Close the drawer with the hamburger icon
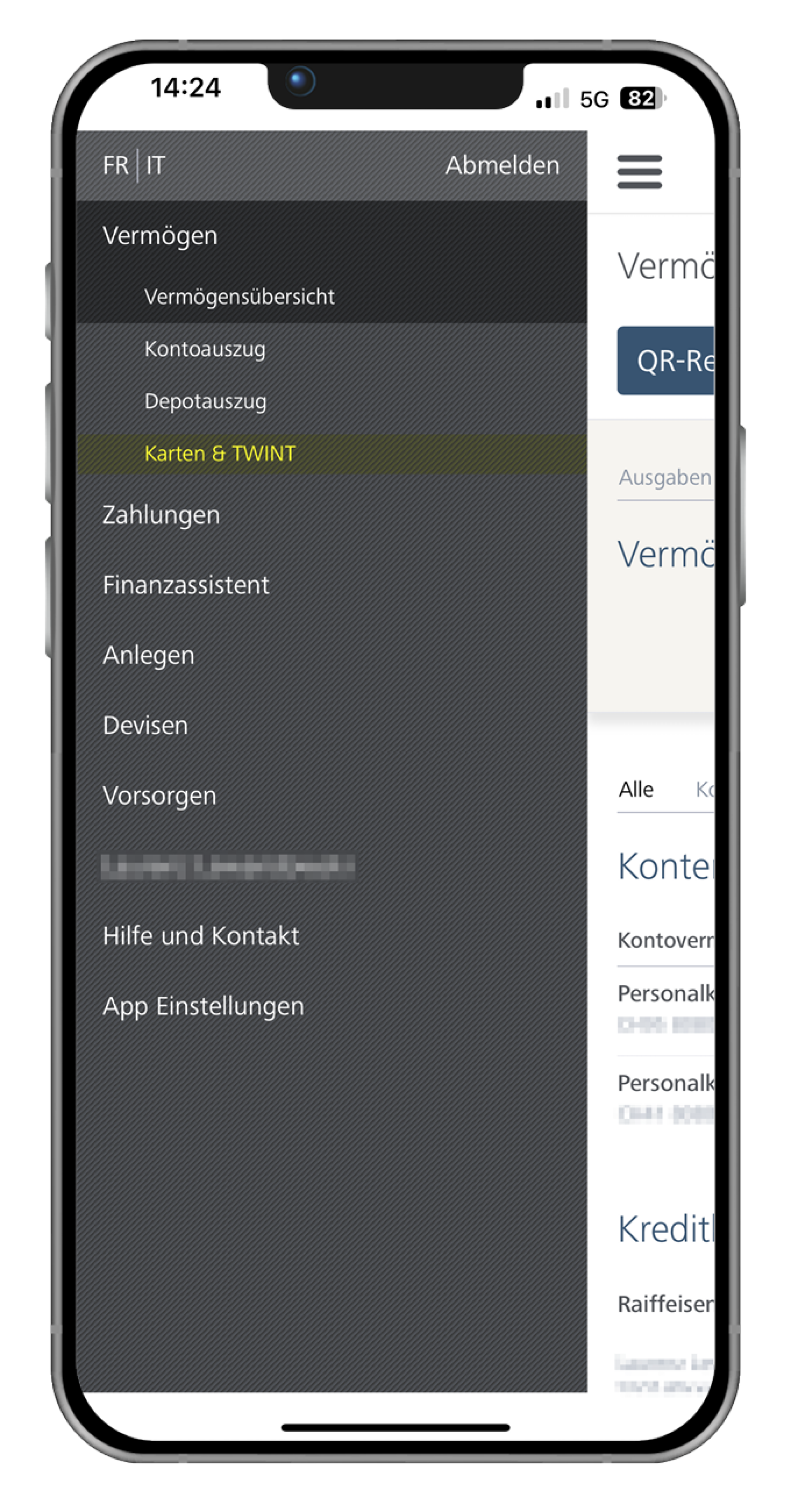Viewport: 791px width, 1512px height. [x=639, y=171]
